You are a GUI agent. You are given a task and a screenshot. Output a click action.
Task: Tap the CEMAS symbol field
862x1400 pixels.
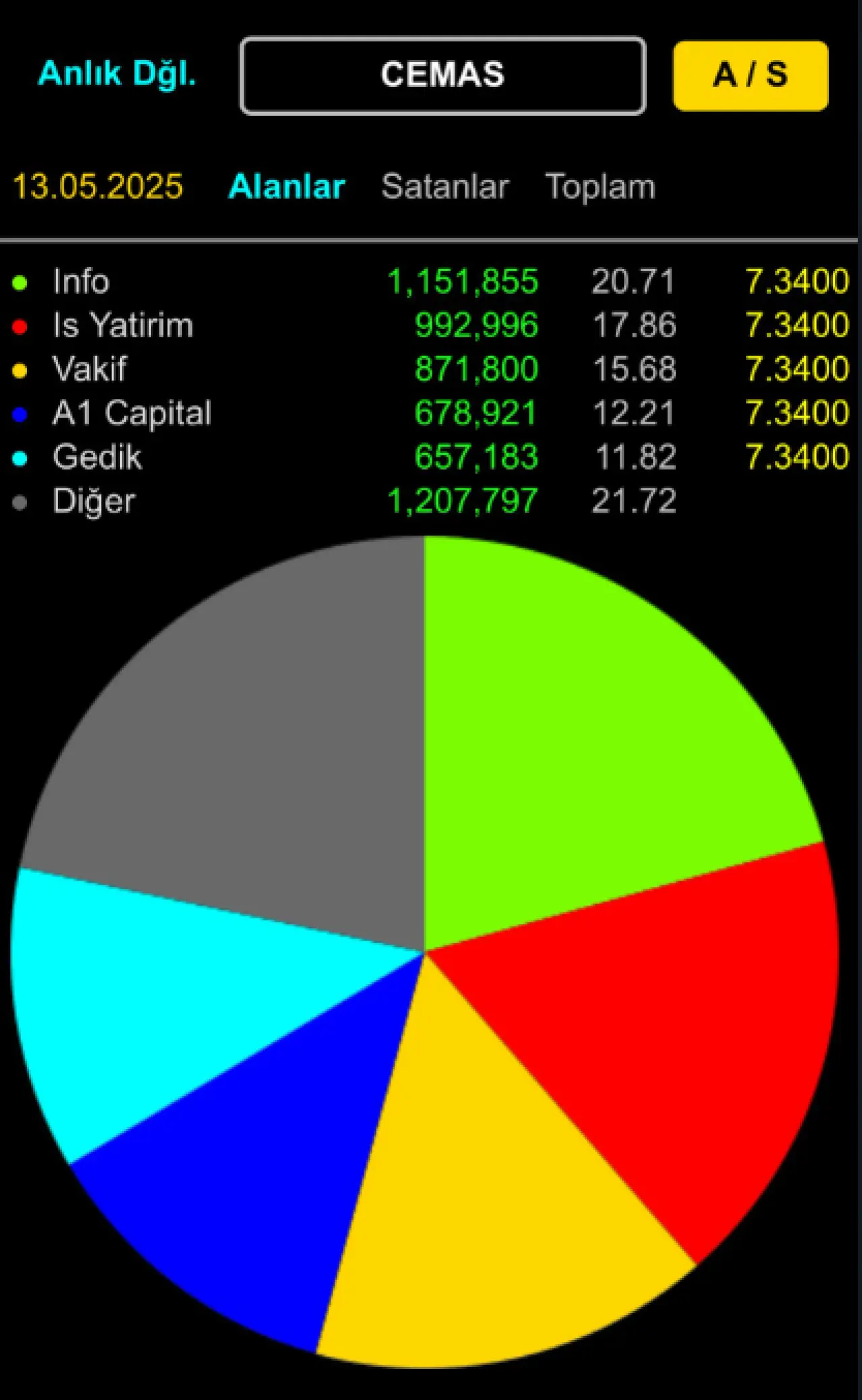tap(442, 75)
